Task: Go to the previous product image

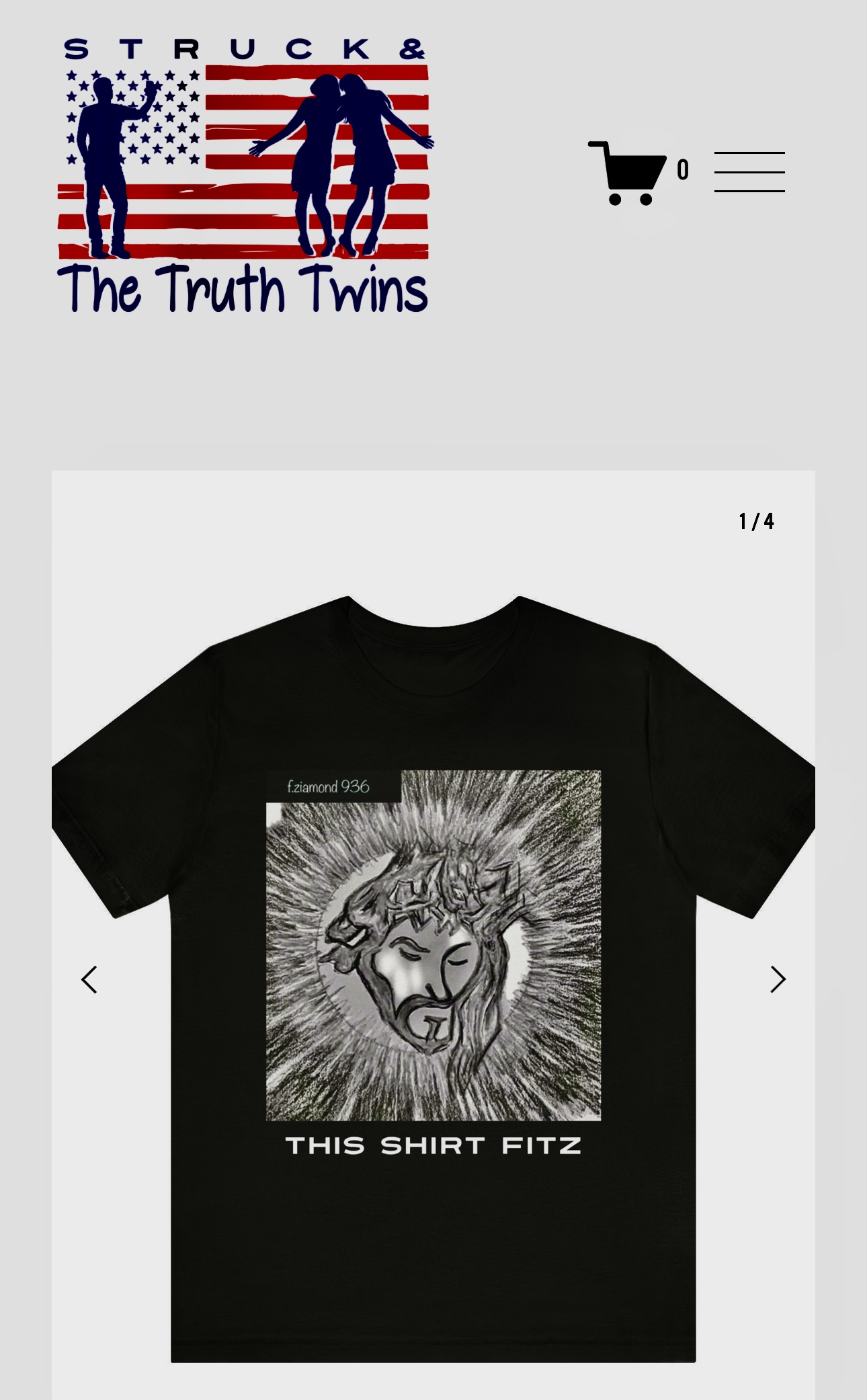Action: coord(89,980)
